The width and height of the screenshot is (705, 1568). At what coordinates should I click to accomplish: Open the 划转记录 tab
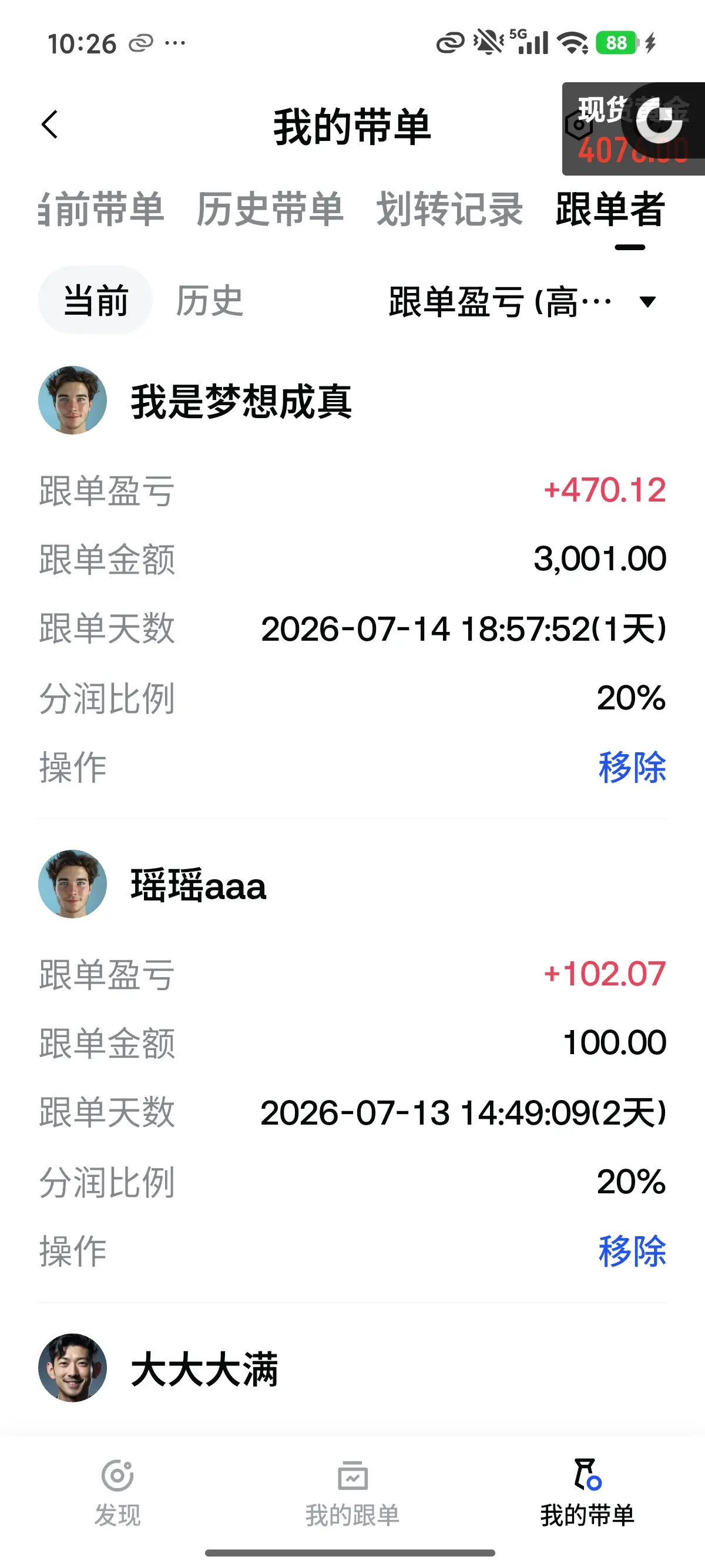[449, 209]
